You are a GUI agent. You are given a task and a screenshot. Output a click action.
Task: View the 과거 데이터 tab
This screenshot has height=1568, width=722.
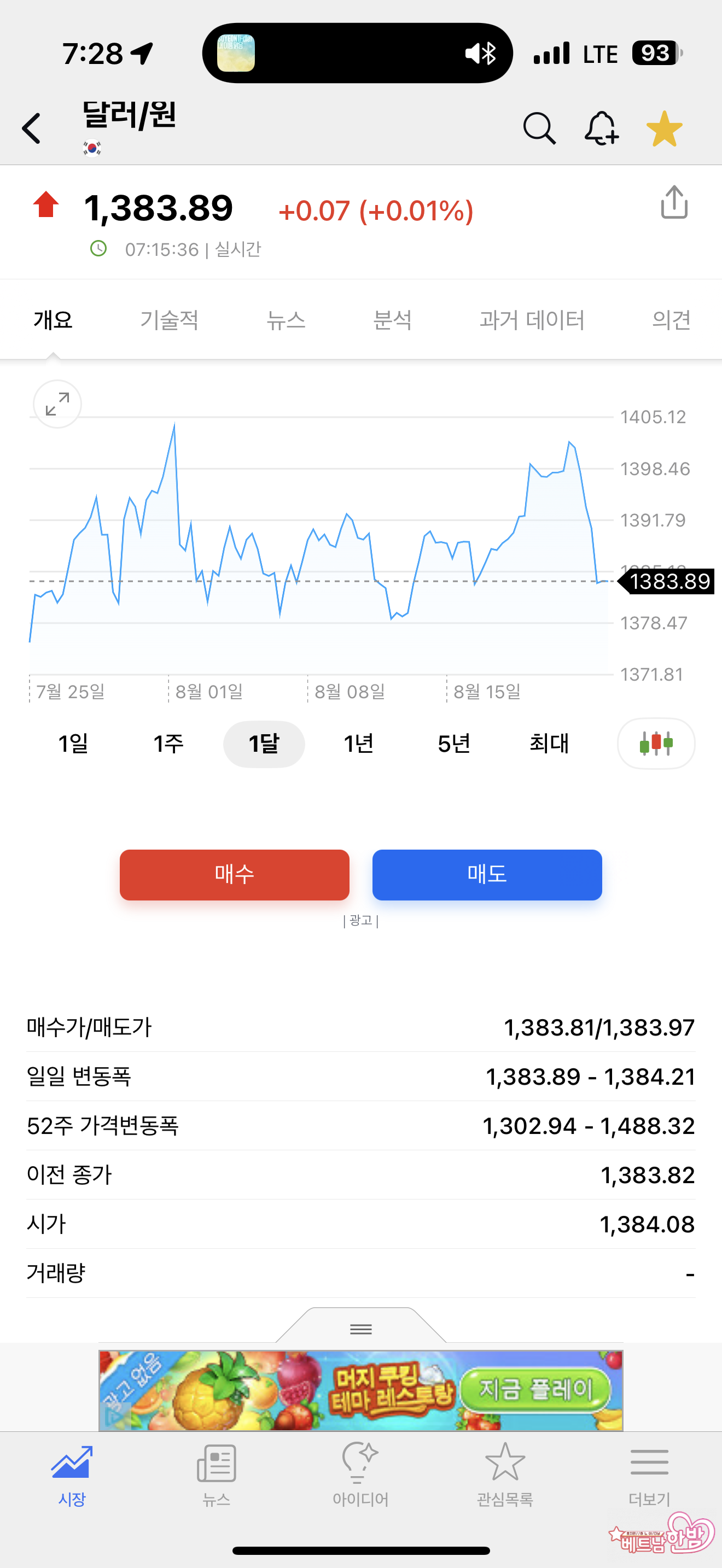pyautogui.click(x=532, y=320)
